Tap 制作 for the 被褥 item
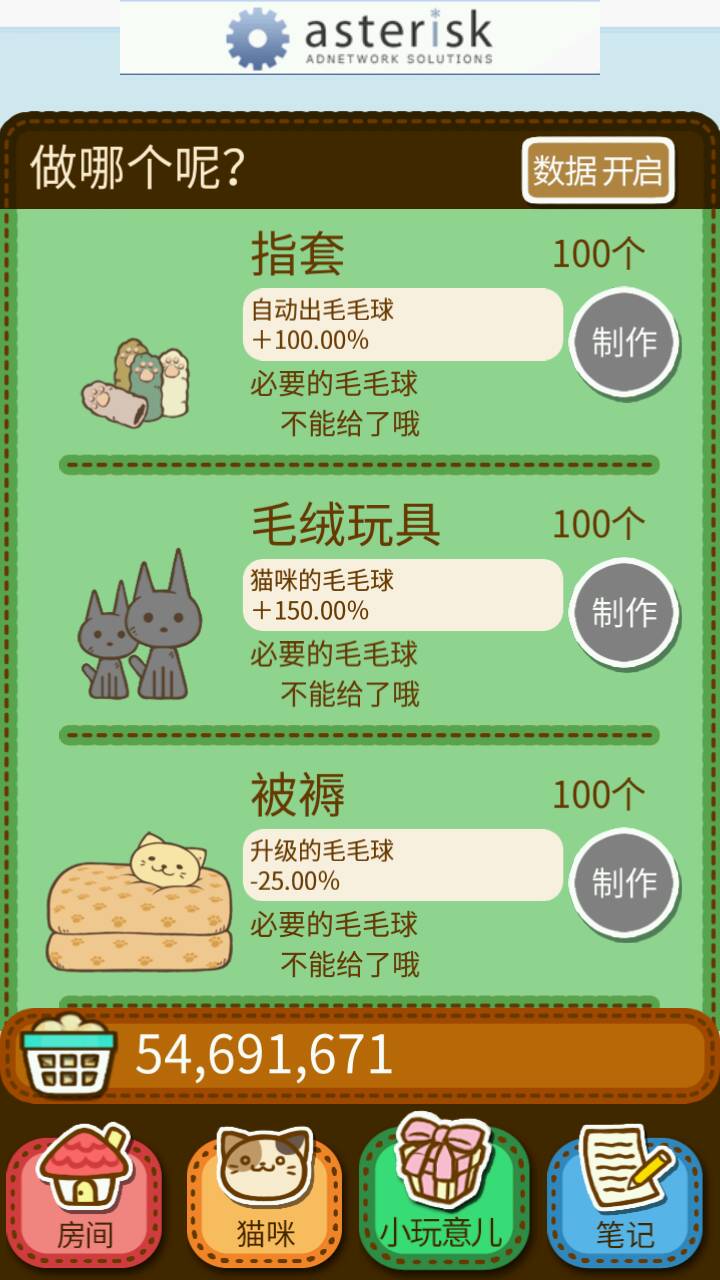 coord(624,883)
